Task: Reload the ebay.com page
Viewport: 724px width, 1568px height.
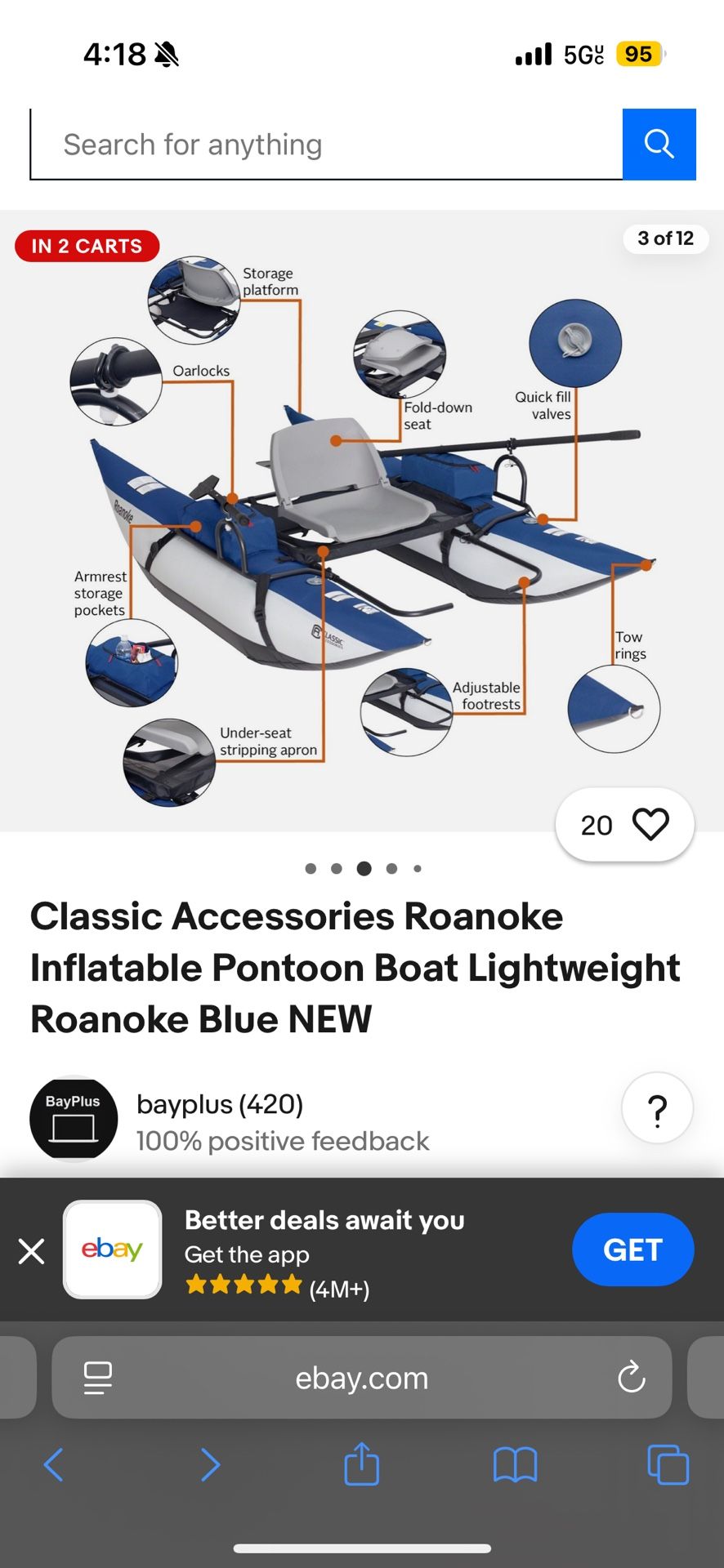Action: coord(632,1378)
